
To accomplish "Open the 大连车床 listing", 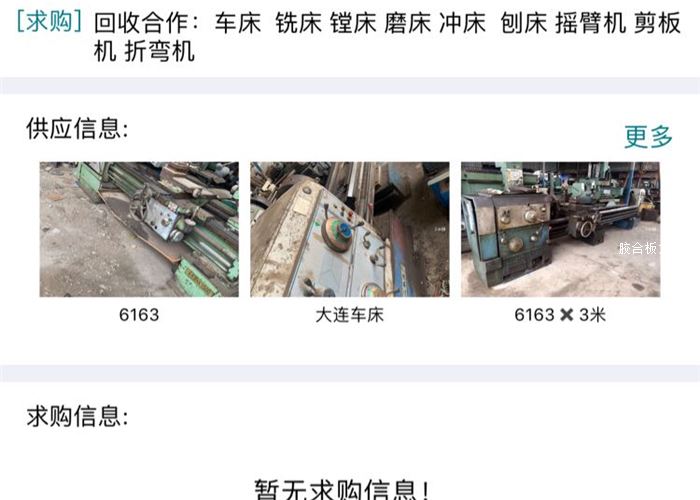I will pos(349,230).
